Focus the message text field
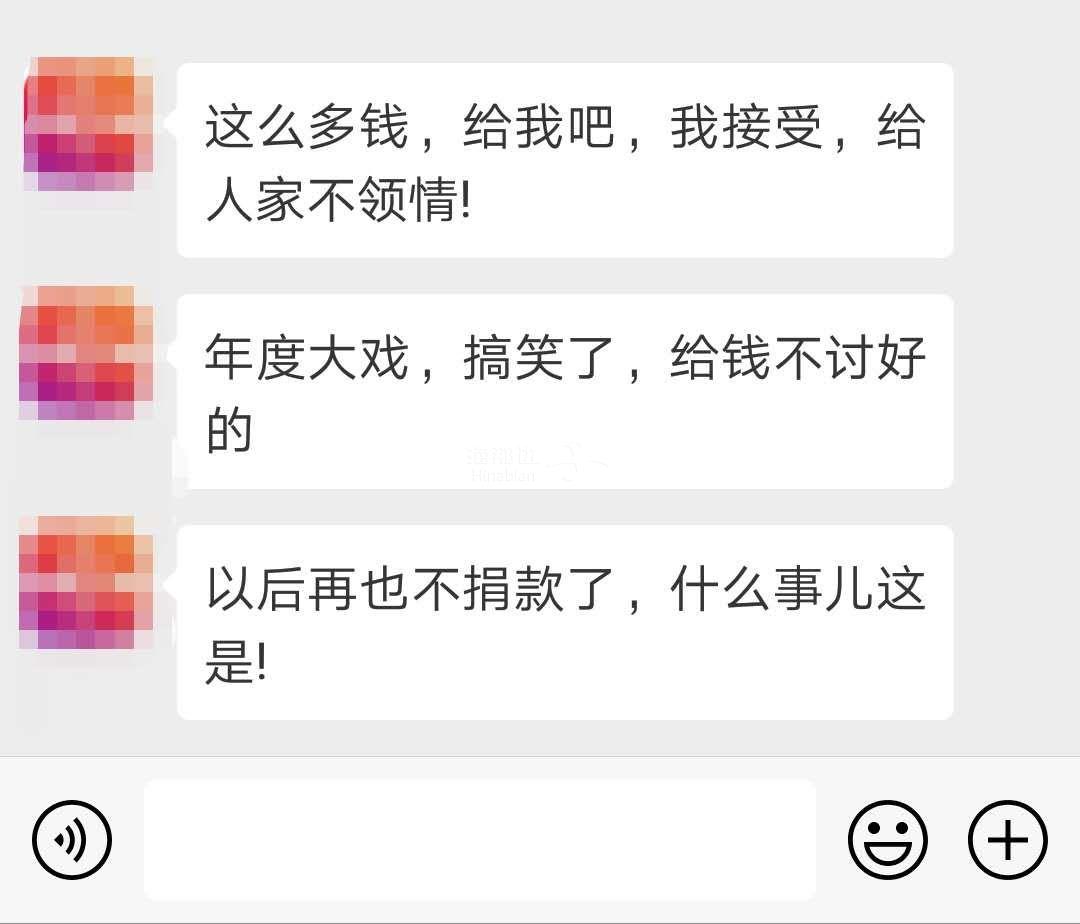 click(x=480, y=840)
